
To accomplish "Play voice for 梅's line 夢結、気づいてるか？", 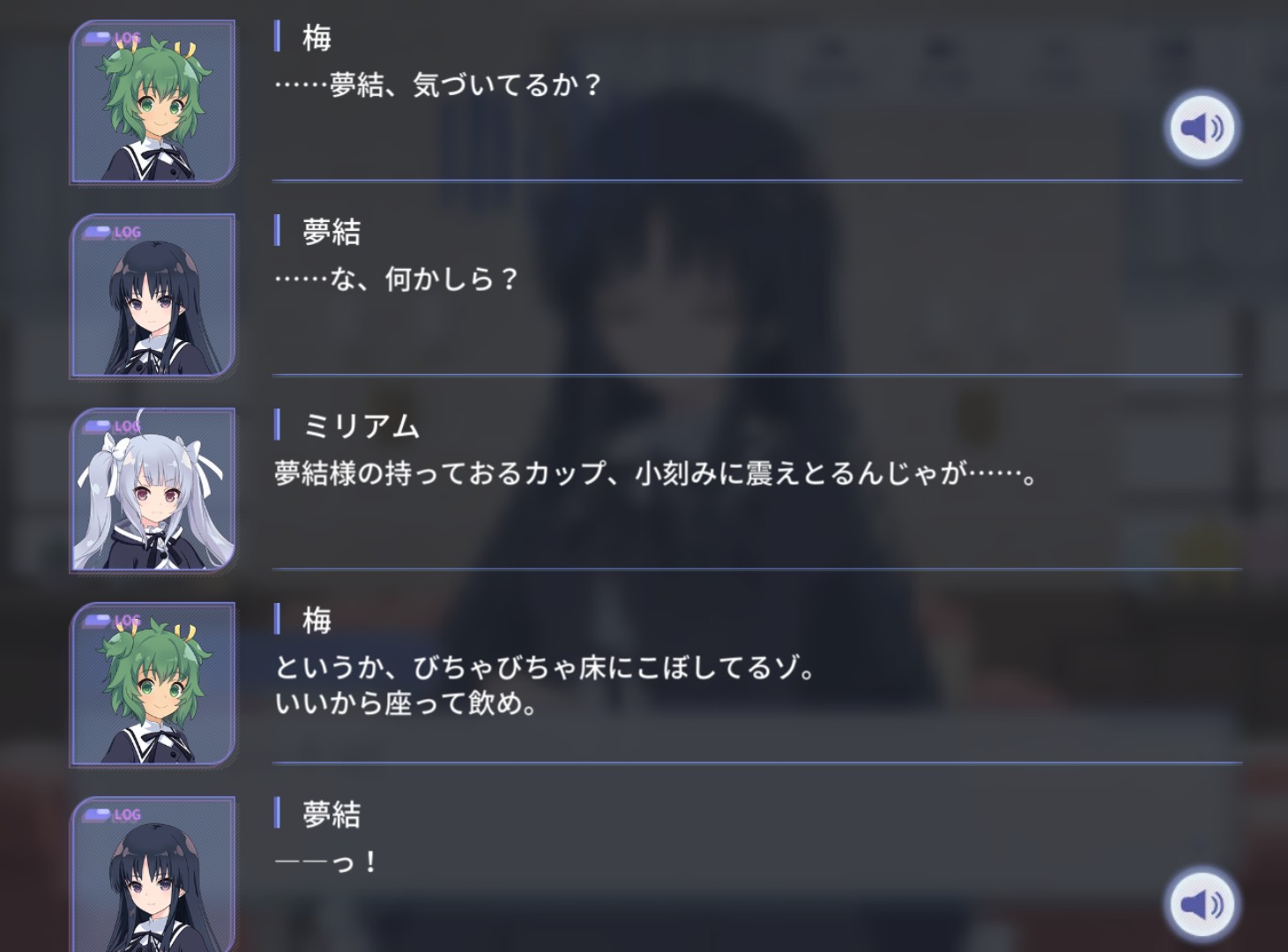I will pos(1201,128).
